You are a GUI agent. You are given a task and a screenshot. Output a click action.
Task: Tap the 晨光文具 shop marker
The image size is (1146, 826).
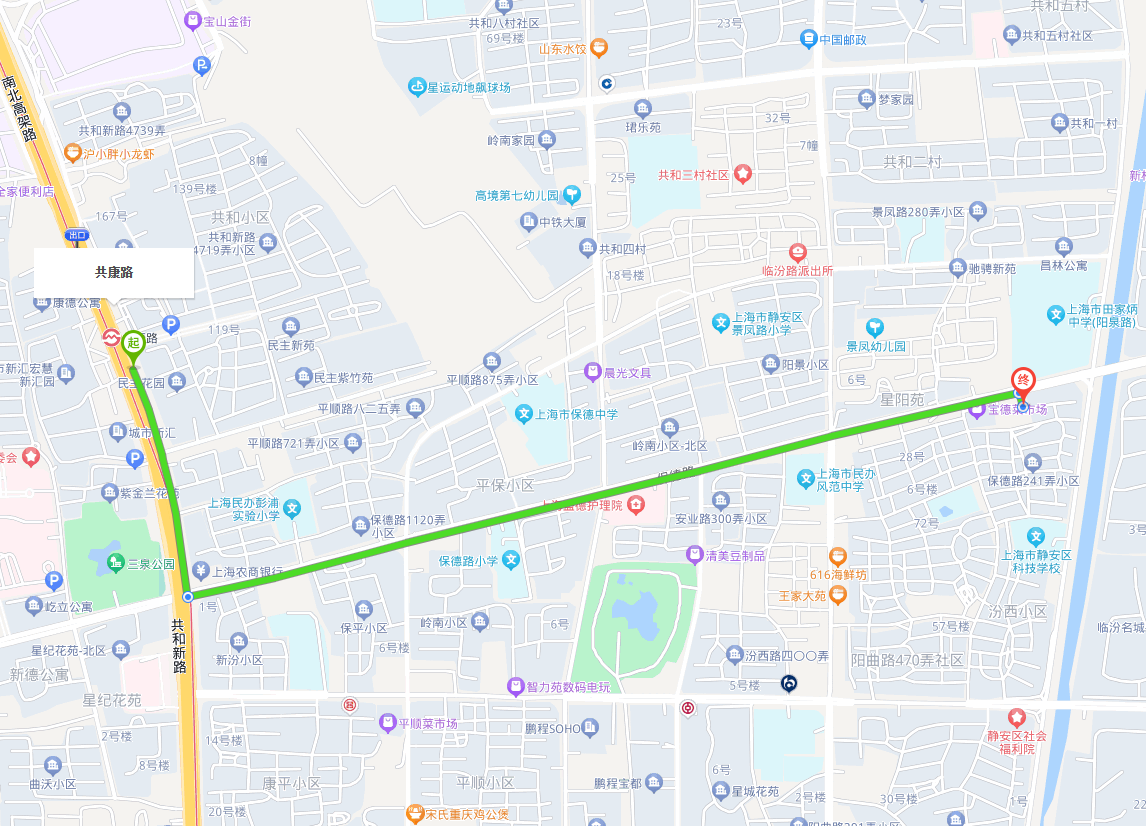tap(593, 372)
